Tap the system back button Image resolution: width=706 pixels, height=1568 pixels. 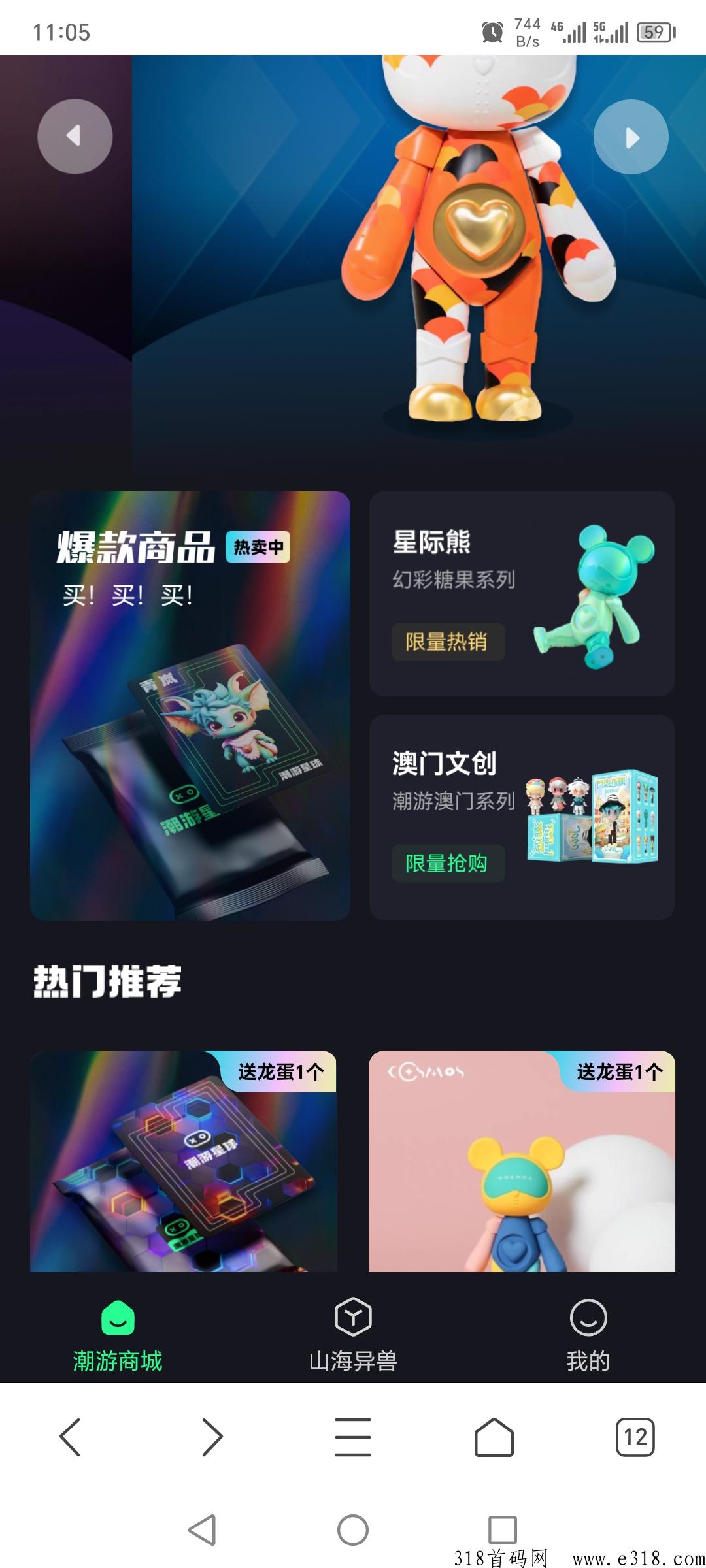pos(202,1529)
